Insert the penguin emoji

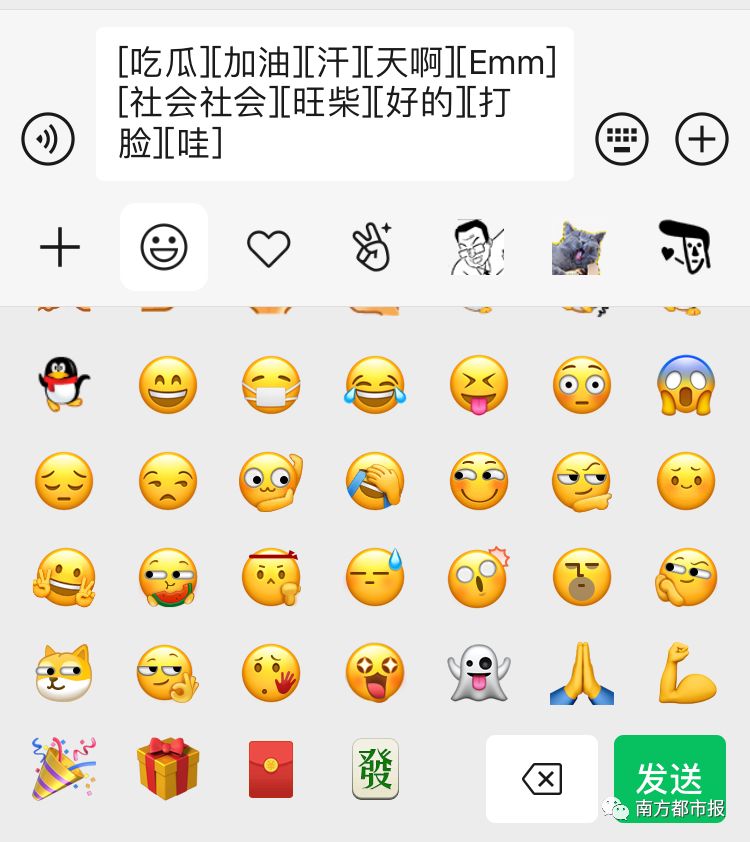[x=64, y=384]
